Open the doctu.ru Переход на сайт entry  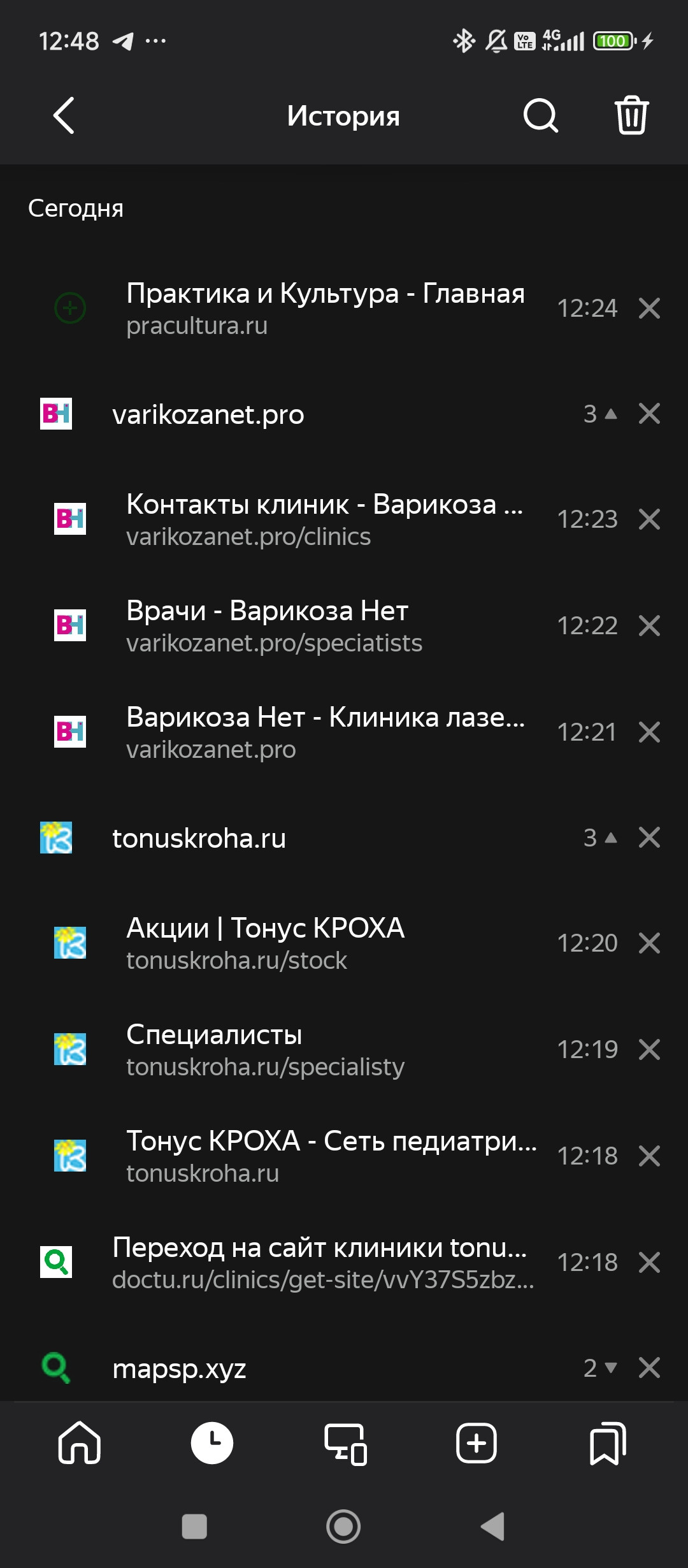(322, 1263)
